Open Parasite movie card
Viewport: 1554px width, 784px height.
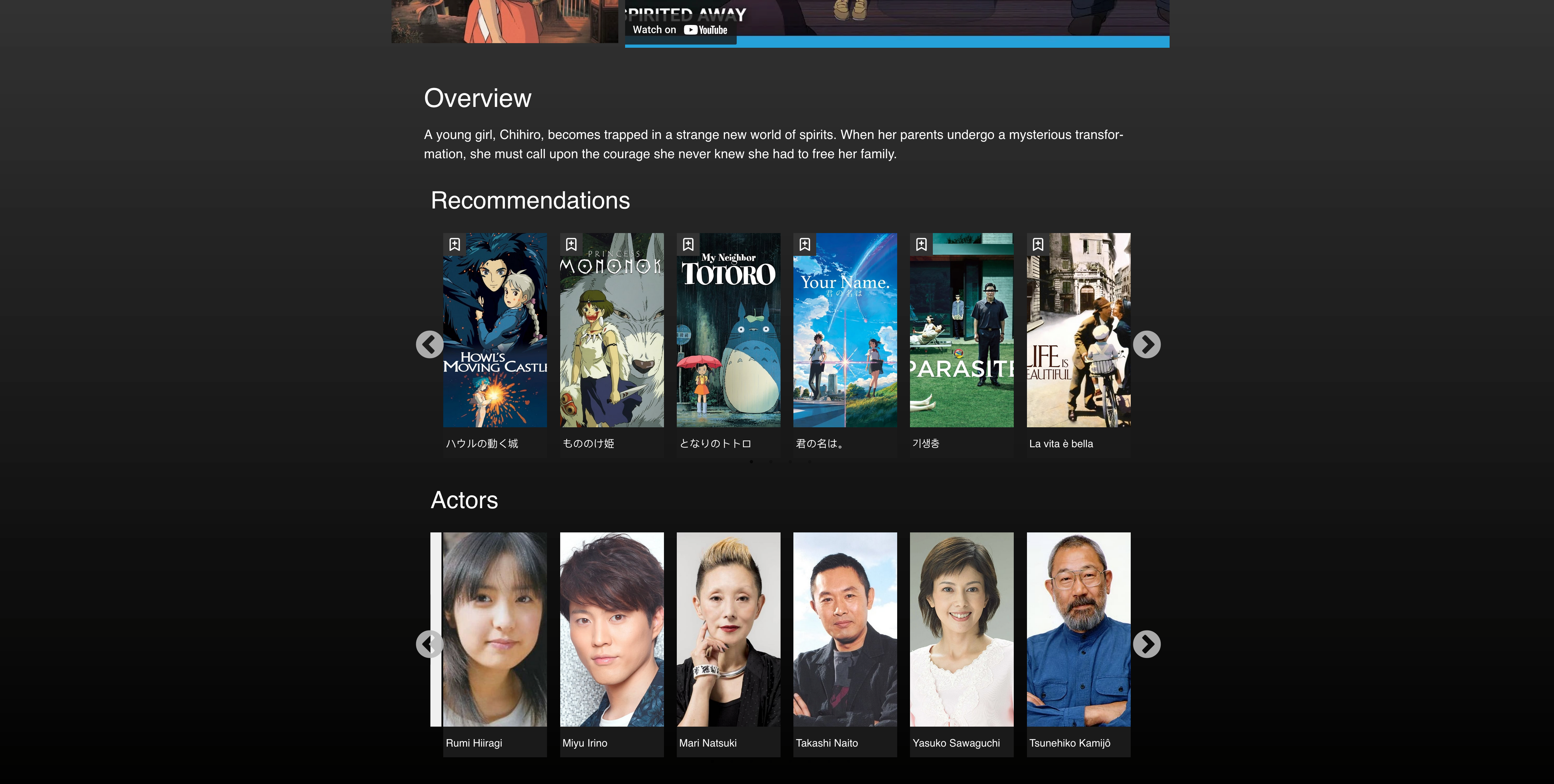point(962,338)
